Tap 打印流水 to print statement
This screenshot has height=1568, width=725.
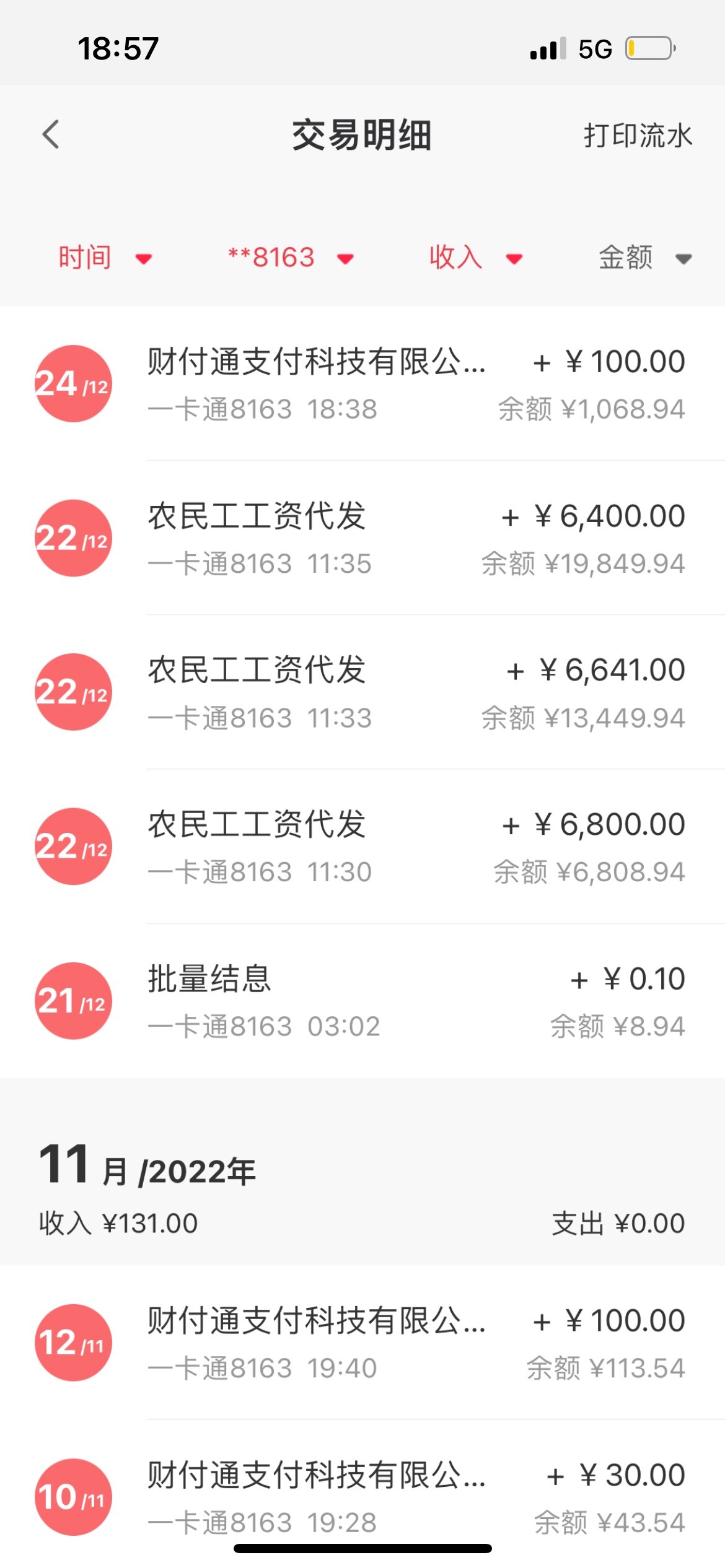coord(637,135)
